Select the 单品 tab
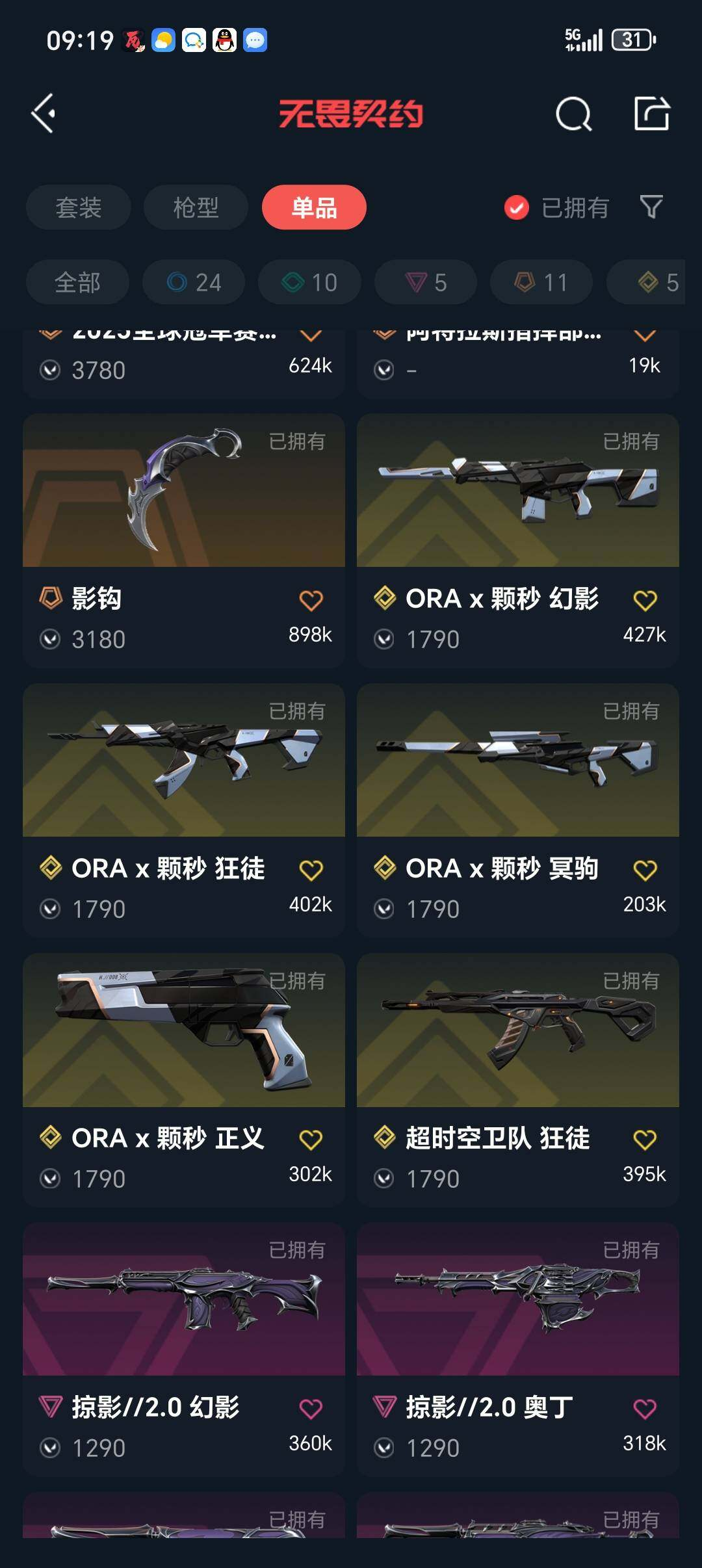Viewport: 702px width, 1568px height. [314, 207]
